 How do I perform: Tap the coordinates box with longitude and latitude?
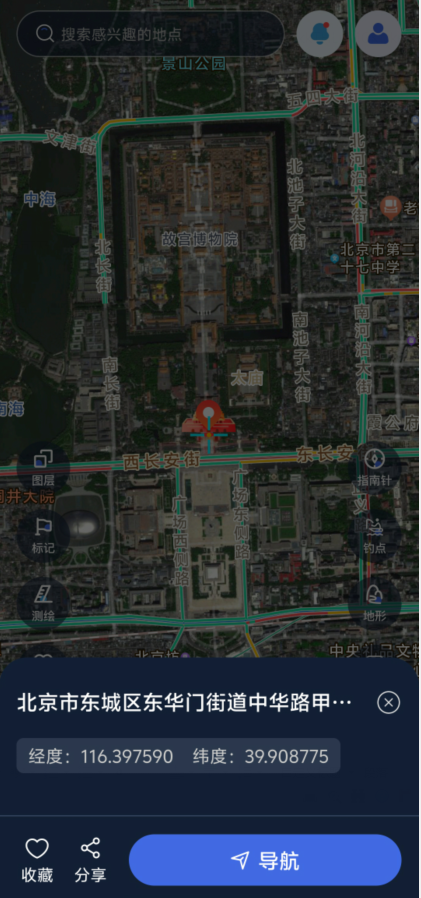[178, 756]
